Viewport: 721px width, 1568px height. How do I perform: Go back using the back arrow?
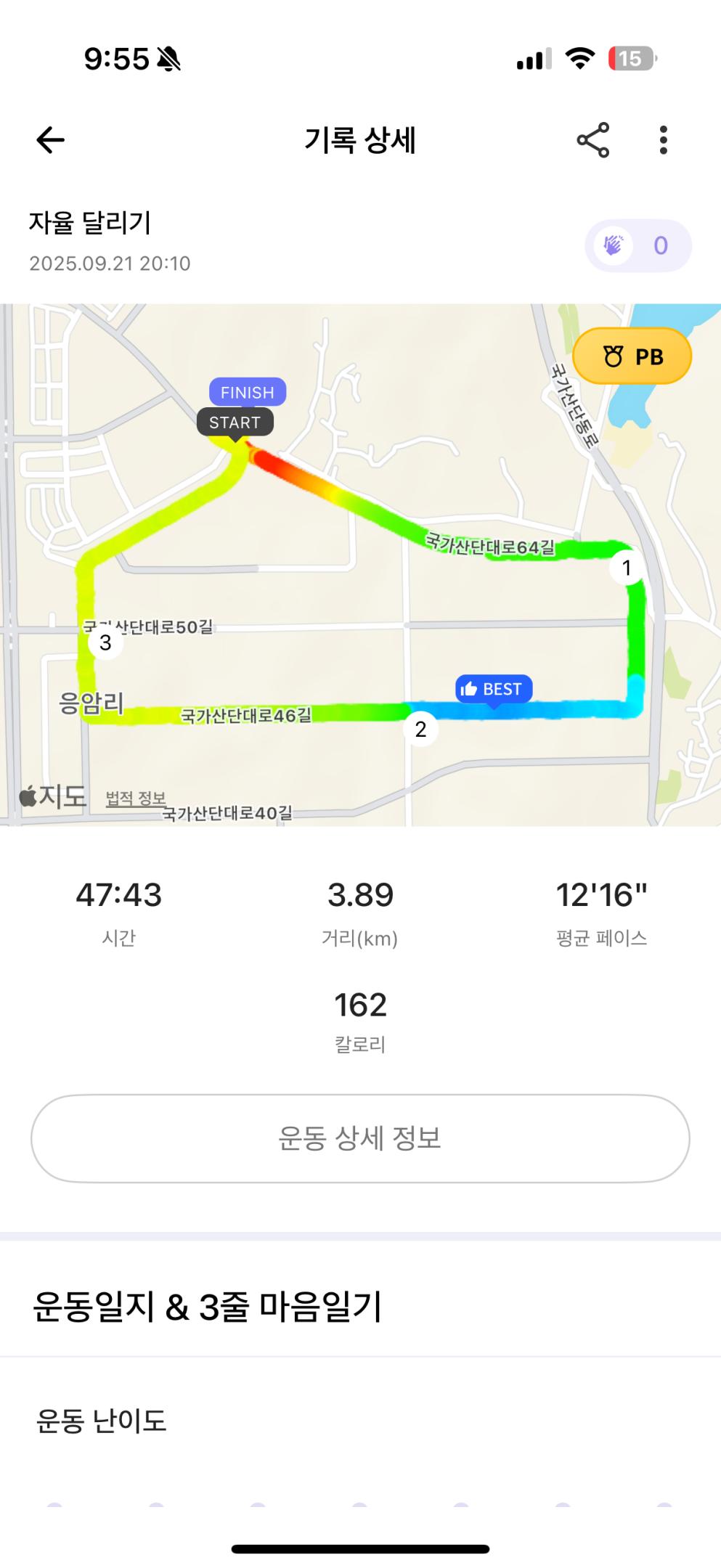coord(51,140)
